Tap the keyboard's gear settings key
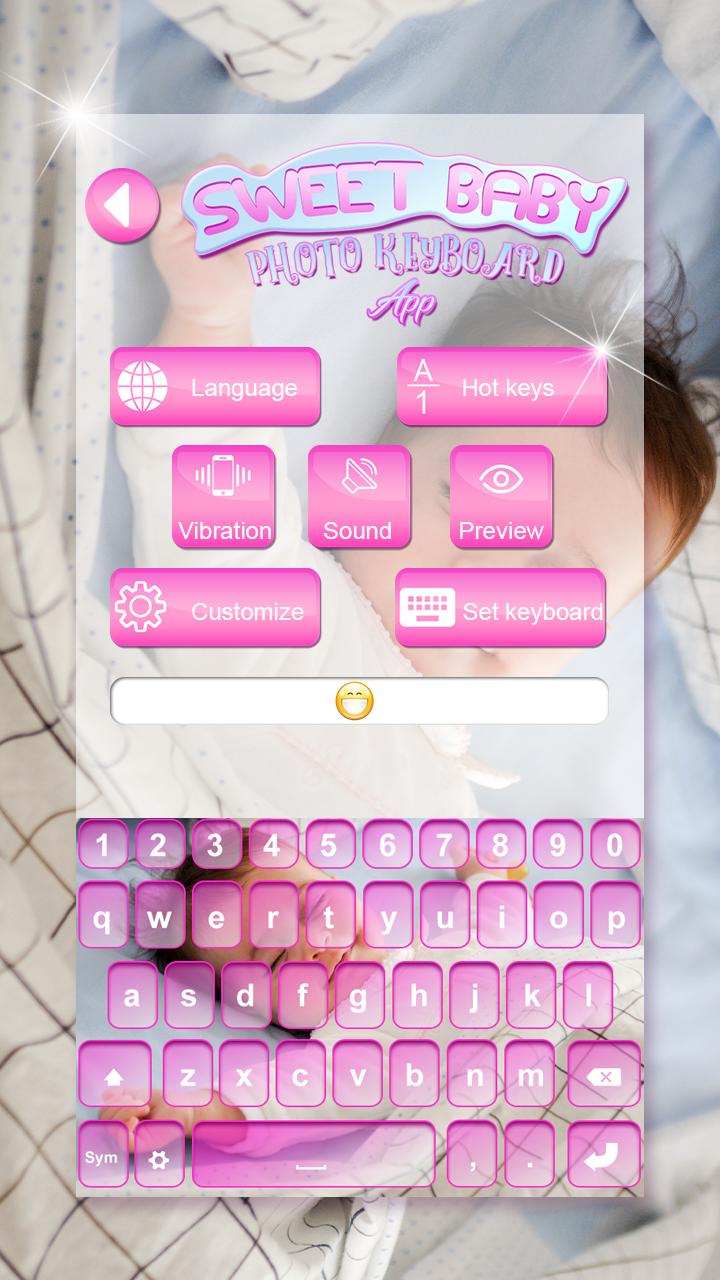This screenshot has height=1280, width=720. (158, 1158)
